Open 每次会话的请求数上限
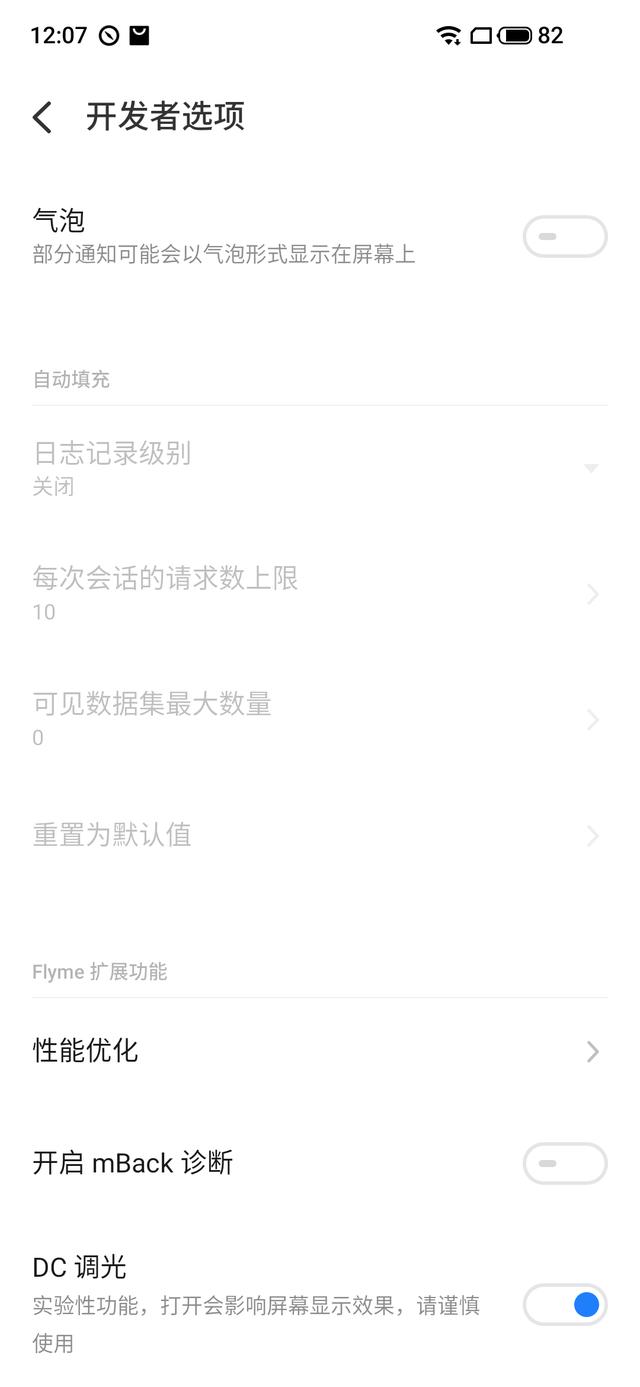This screenshot has width=640, height=1387. coord(320,594)
